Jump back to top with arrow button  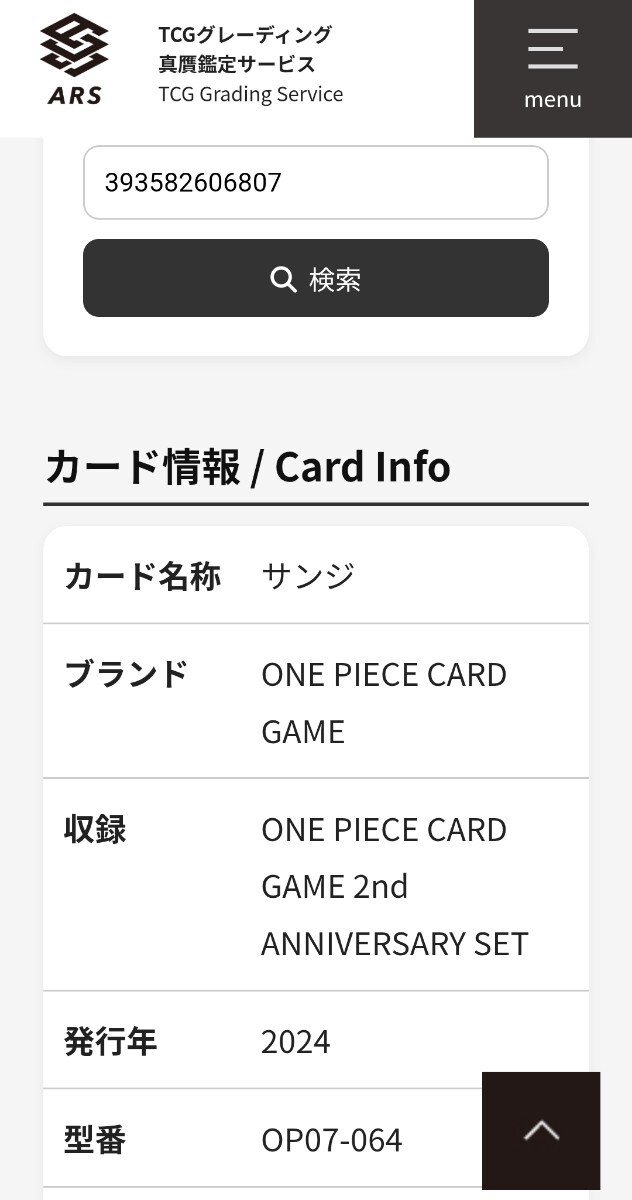pyautogui.click(x=541, y=1130)
